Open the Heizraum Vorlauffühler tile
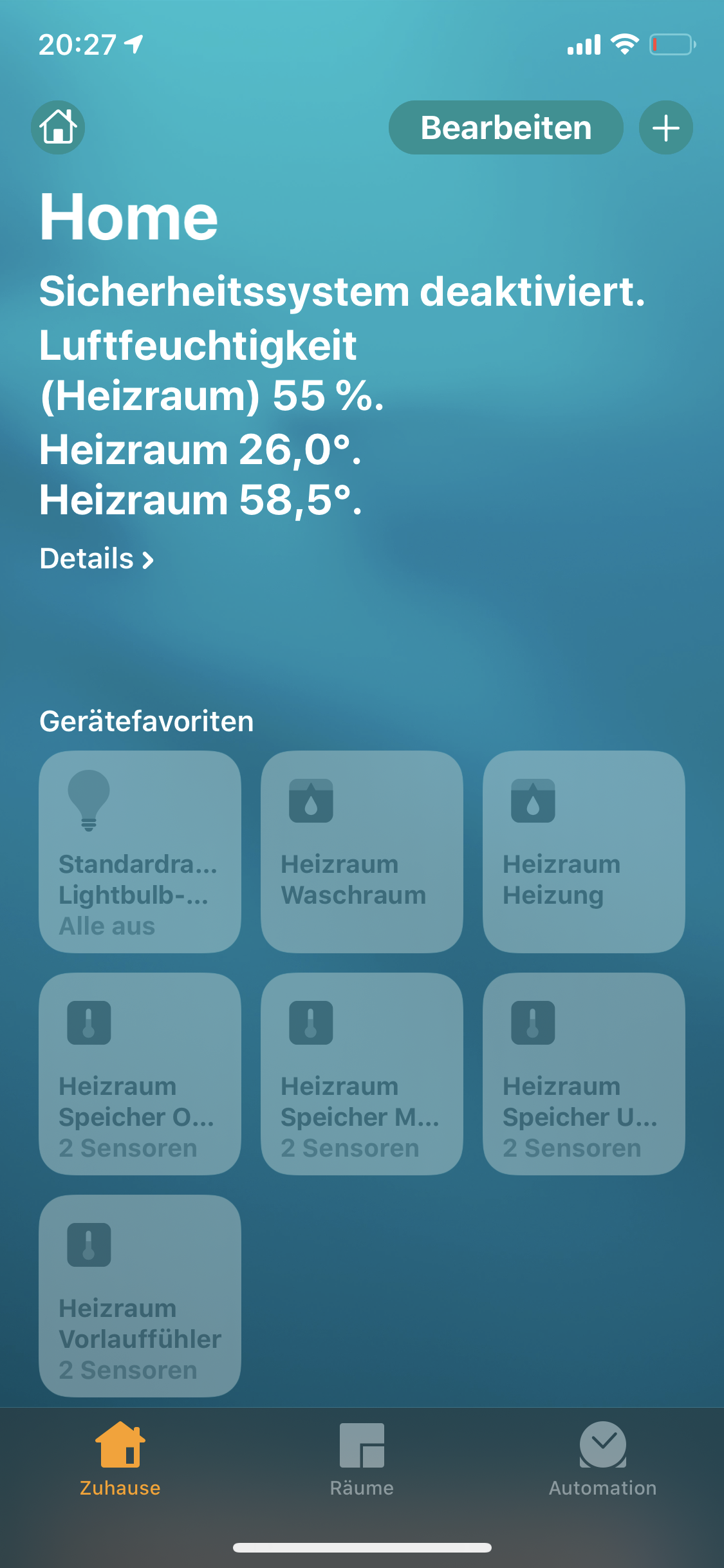This screenshot has height=1568, width=724. coord(140,1295)
